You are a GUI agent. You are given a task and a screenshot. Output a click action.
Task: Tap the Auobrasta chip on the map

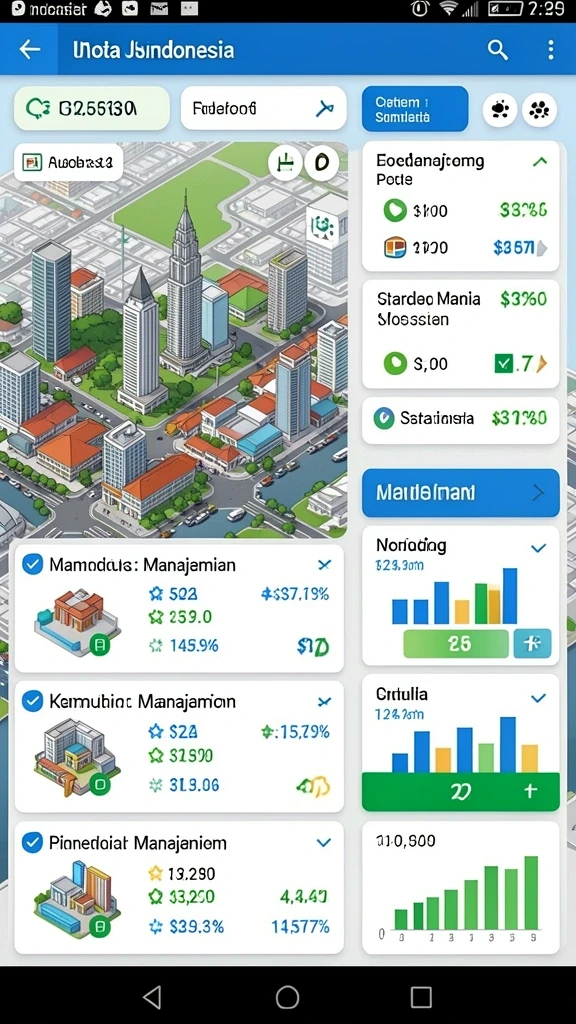coord(69,162)
